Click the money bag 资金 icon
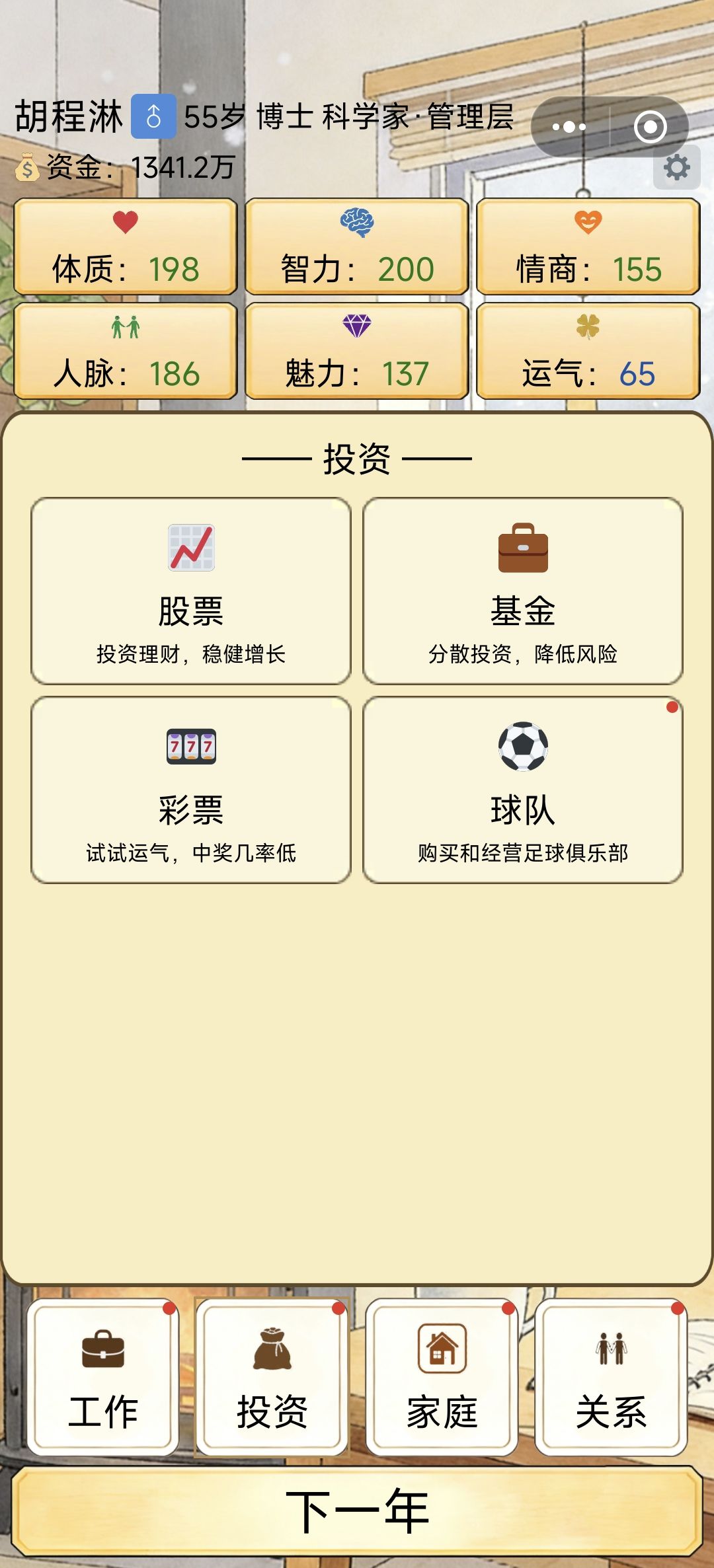Screen dimensions: 714x1568 pyautogui.click(x=27, y=168)
